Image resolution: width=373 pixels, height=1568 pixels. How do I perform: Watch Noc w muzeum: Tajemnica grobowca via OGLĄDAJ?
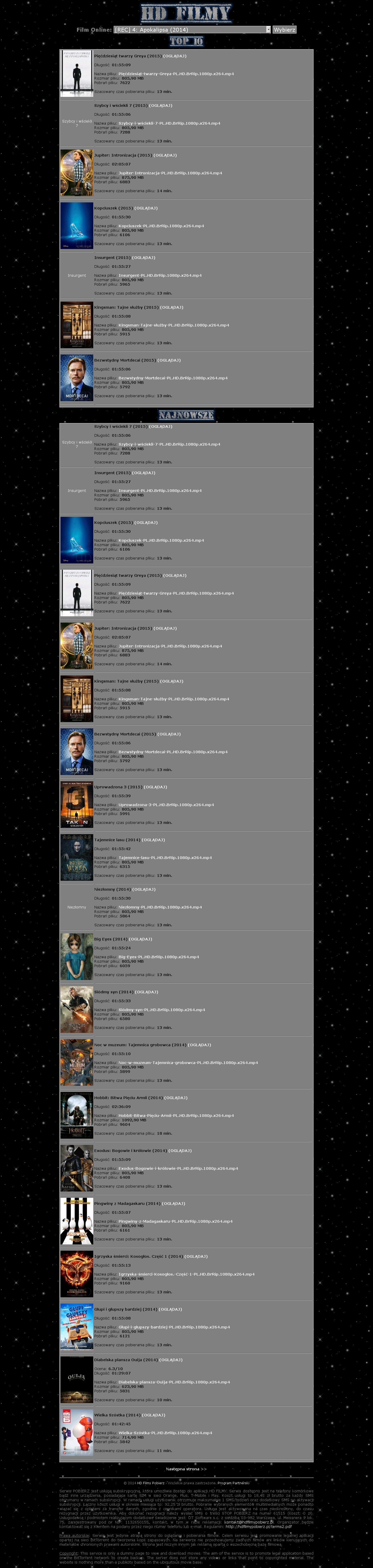(x=200, y=1045)
